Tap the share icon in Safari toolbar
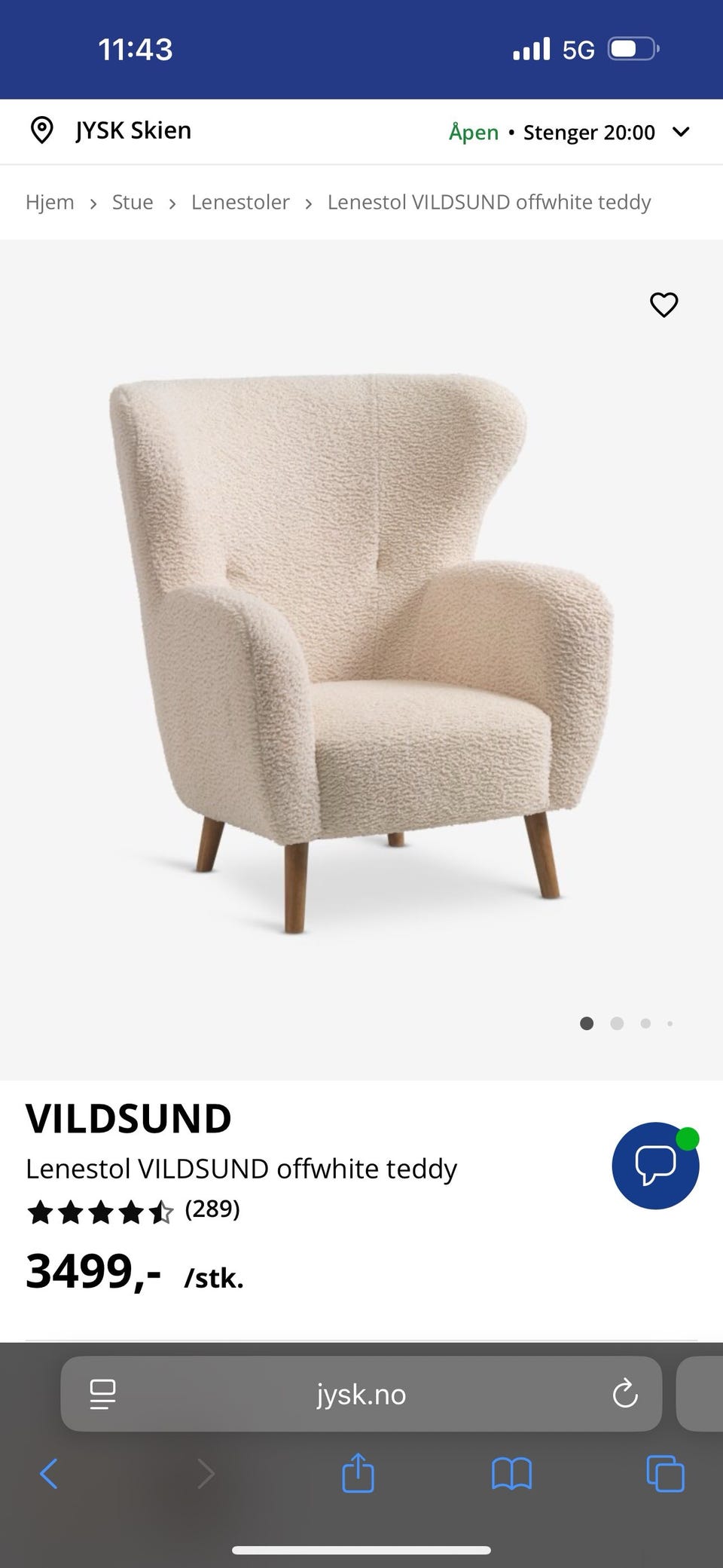The height and width of the screenshot is (1568, 723). 358,1474
